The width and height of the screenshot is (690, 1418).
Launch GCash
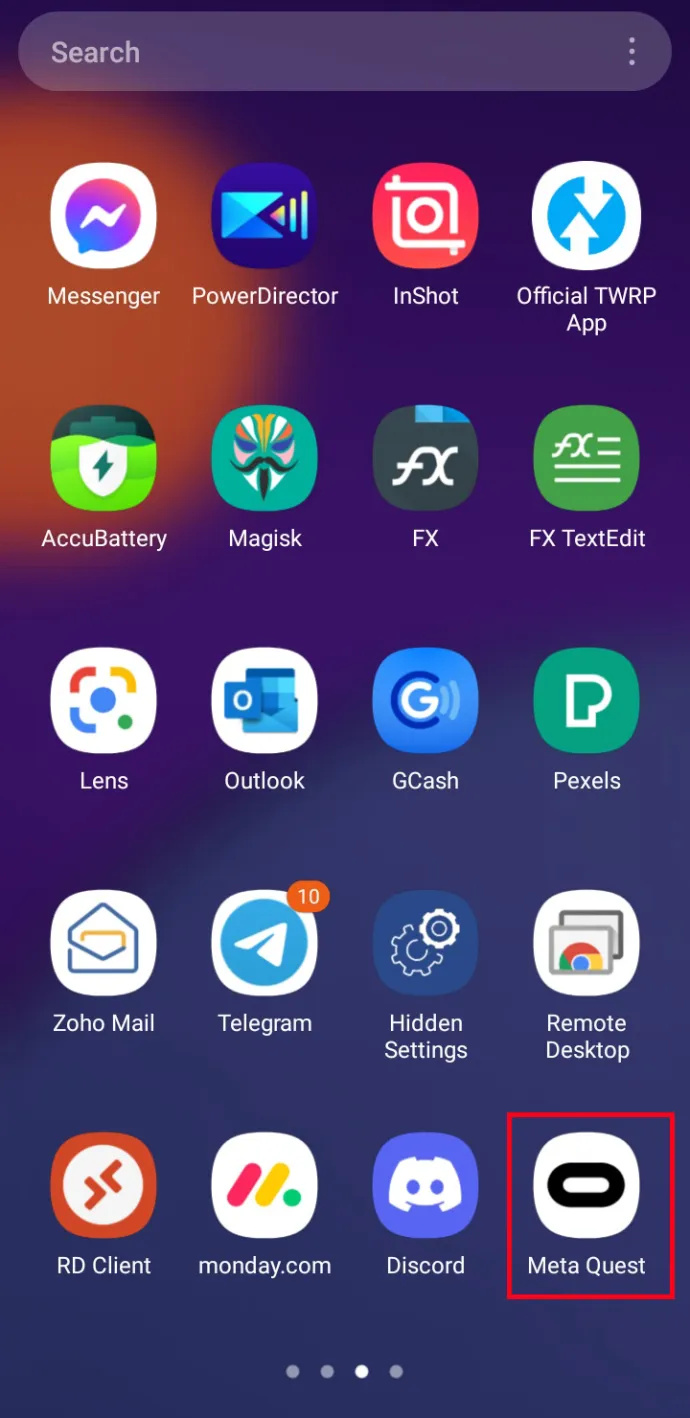point(426,700)
